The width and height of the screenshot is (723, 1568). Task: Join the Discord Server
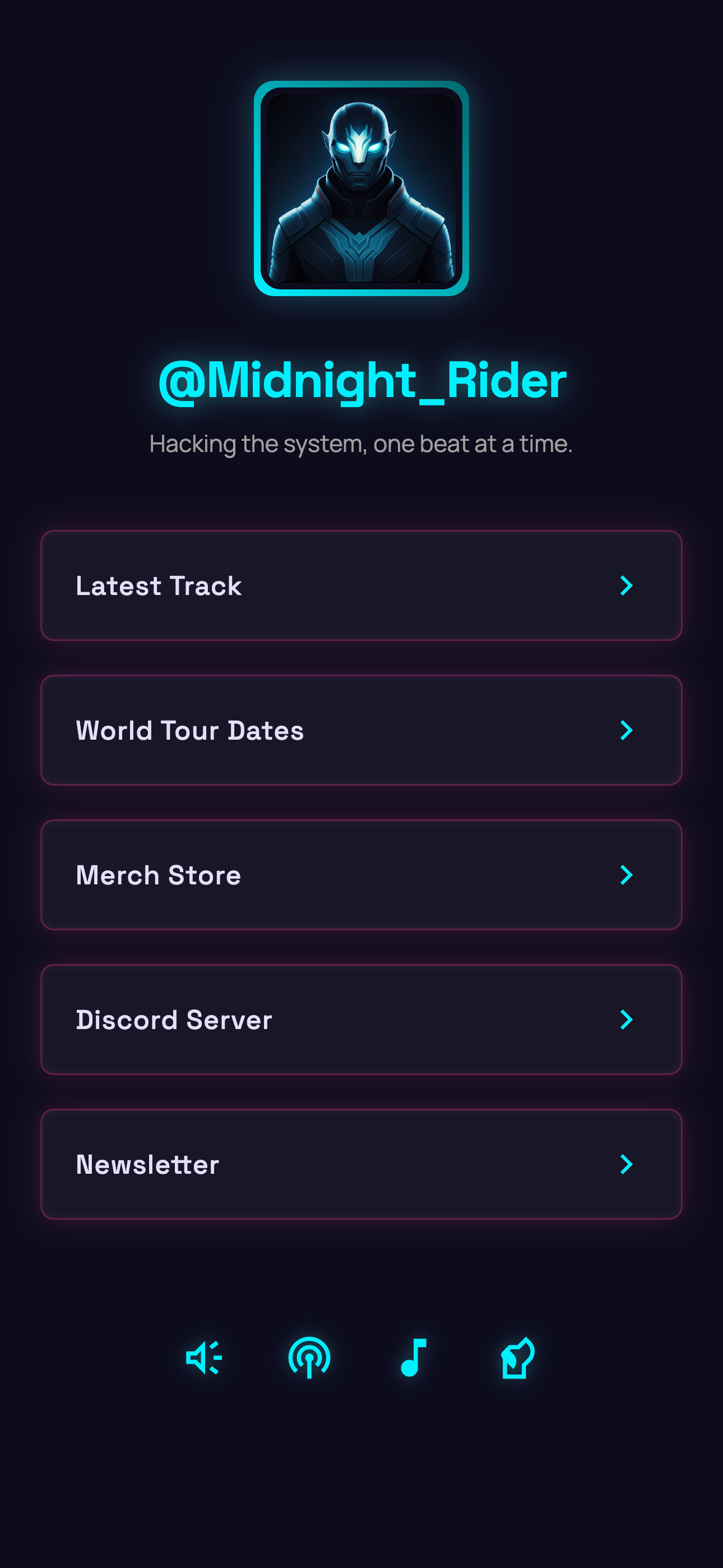coord(361,1020)
